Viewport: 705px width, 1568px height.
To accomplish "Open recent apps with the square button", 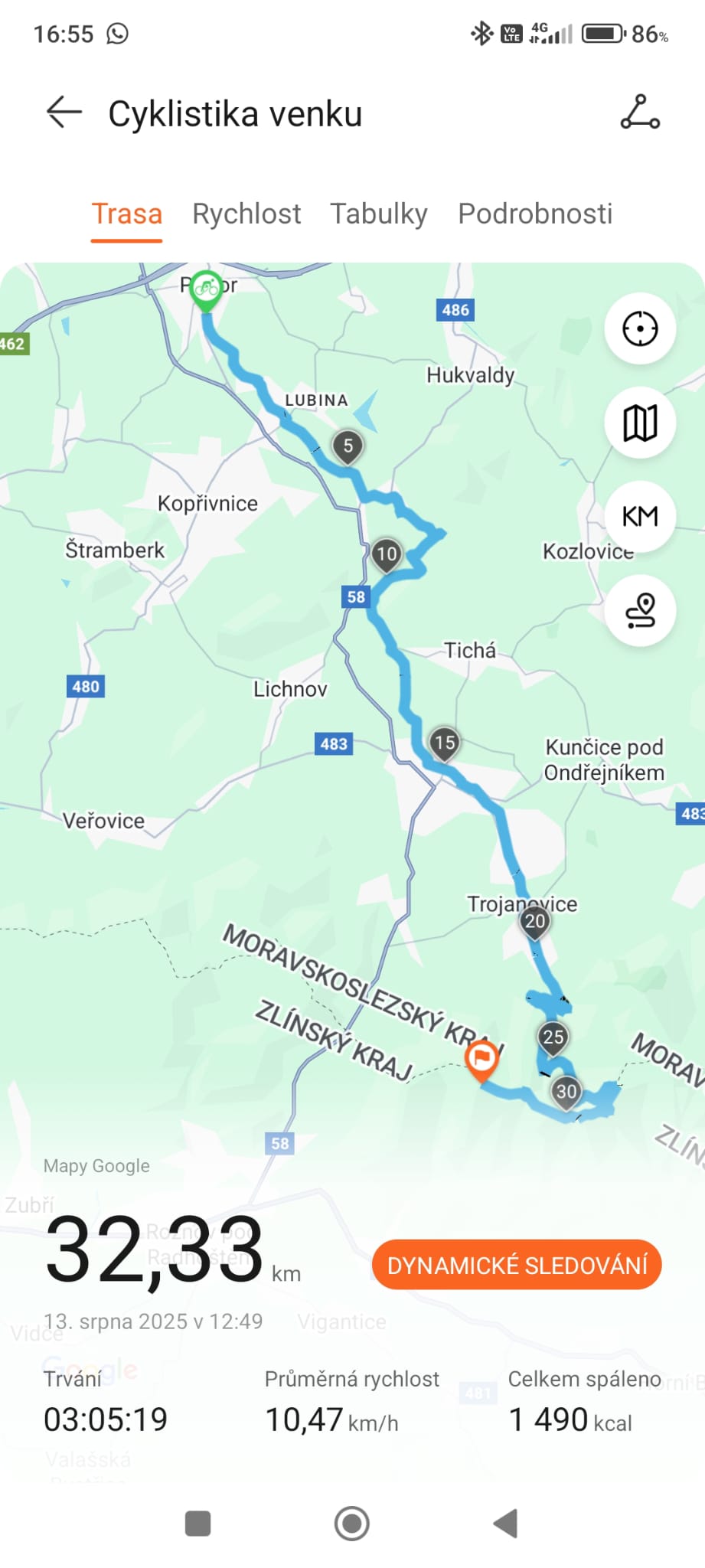I will click(x=197, y=1524).
